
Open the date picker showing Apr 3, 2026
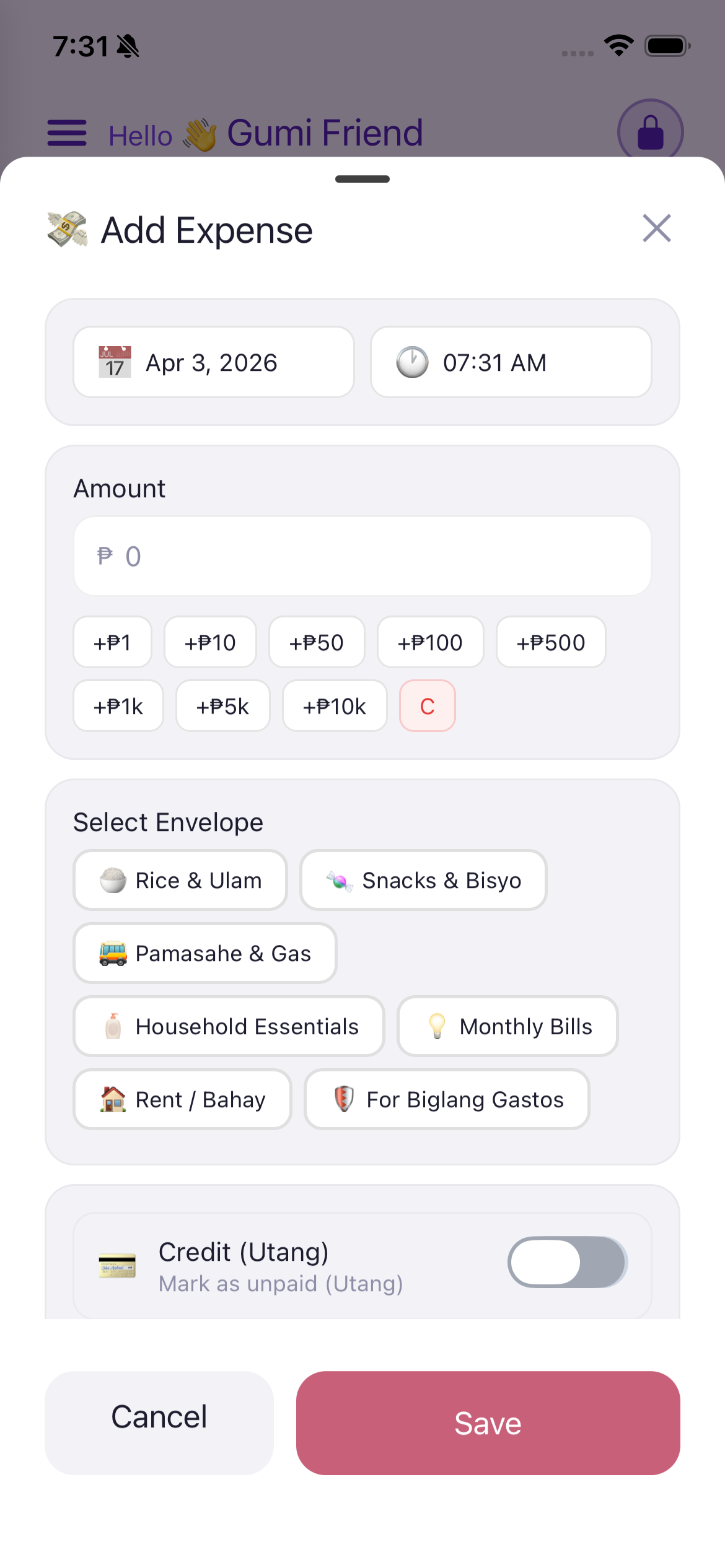[213, 362]
